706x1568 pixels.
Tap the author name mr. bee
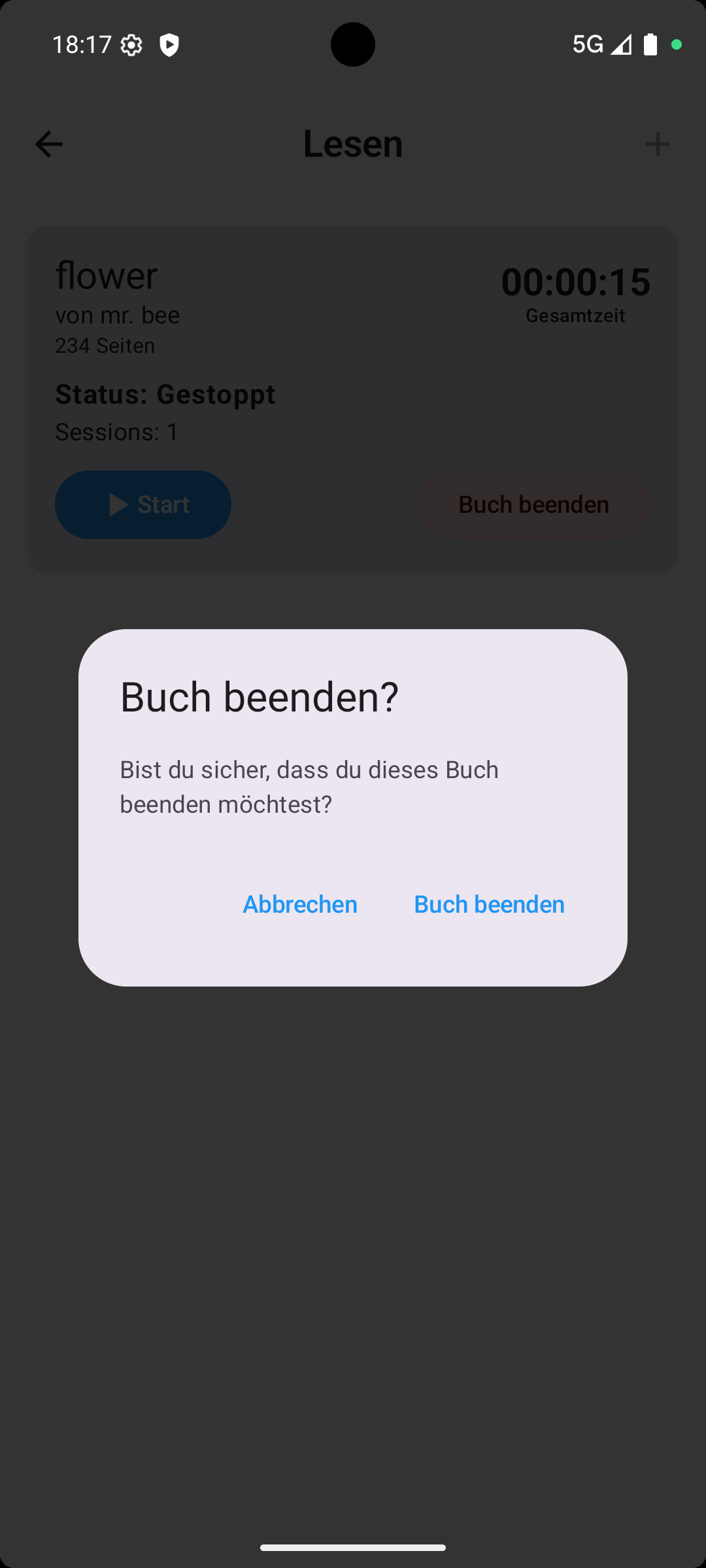coord(117,314)
